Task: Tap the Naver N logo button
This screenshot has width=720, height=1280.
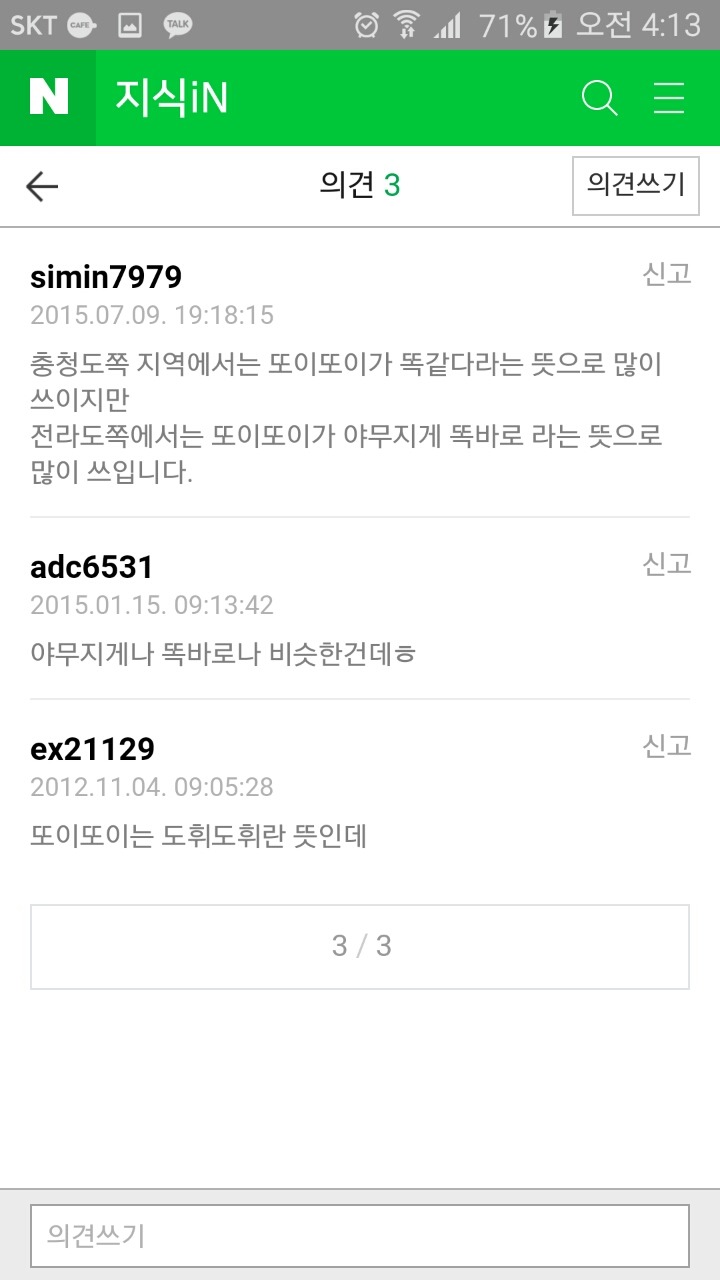Action: coord(48,98)
